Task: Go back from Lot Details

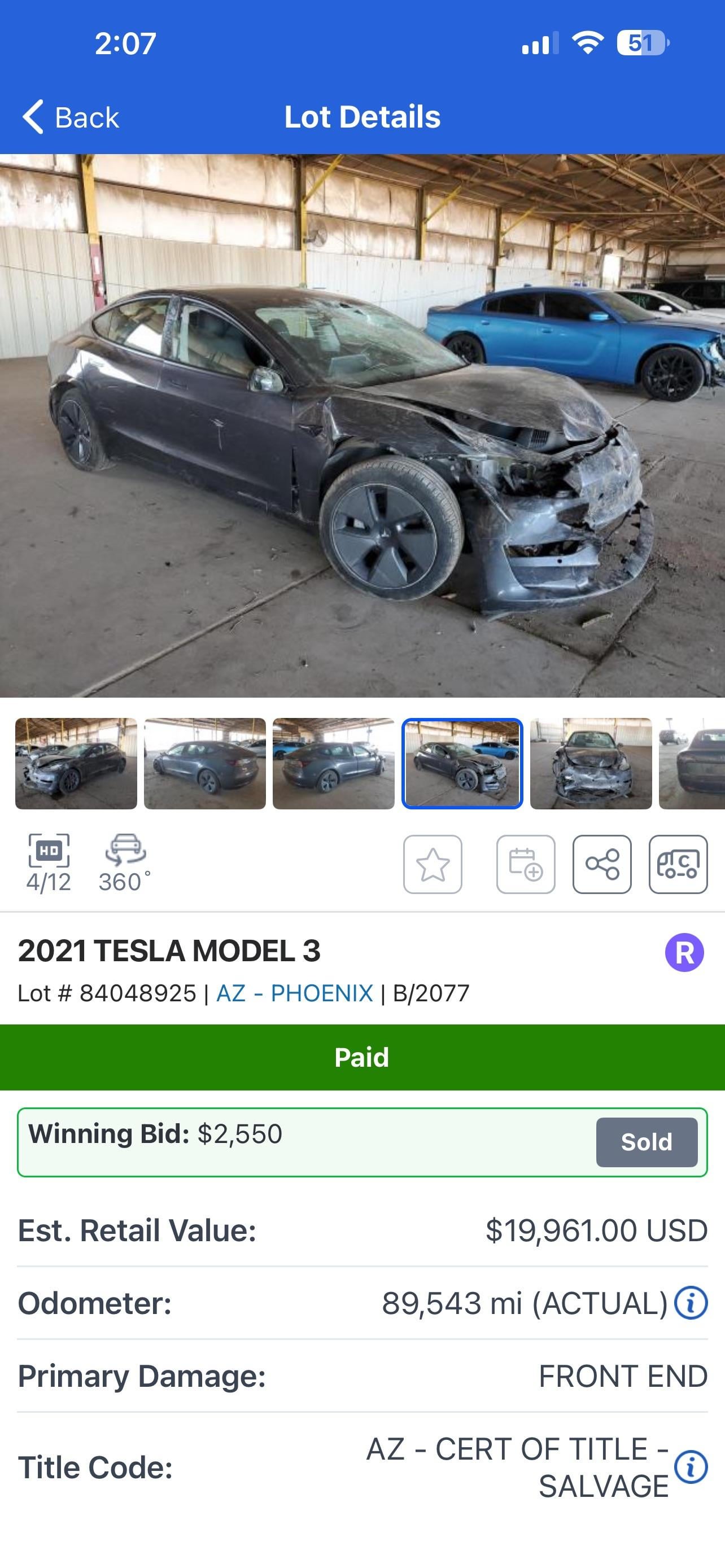Action: [x=70, y=117]
